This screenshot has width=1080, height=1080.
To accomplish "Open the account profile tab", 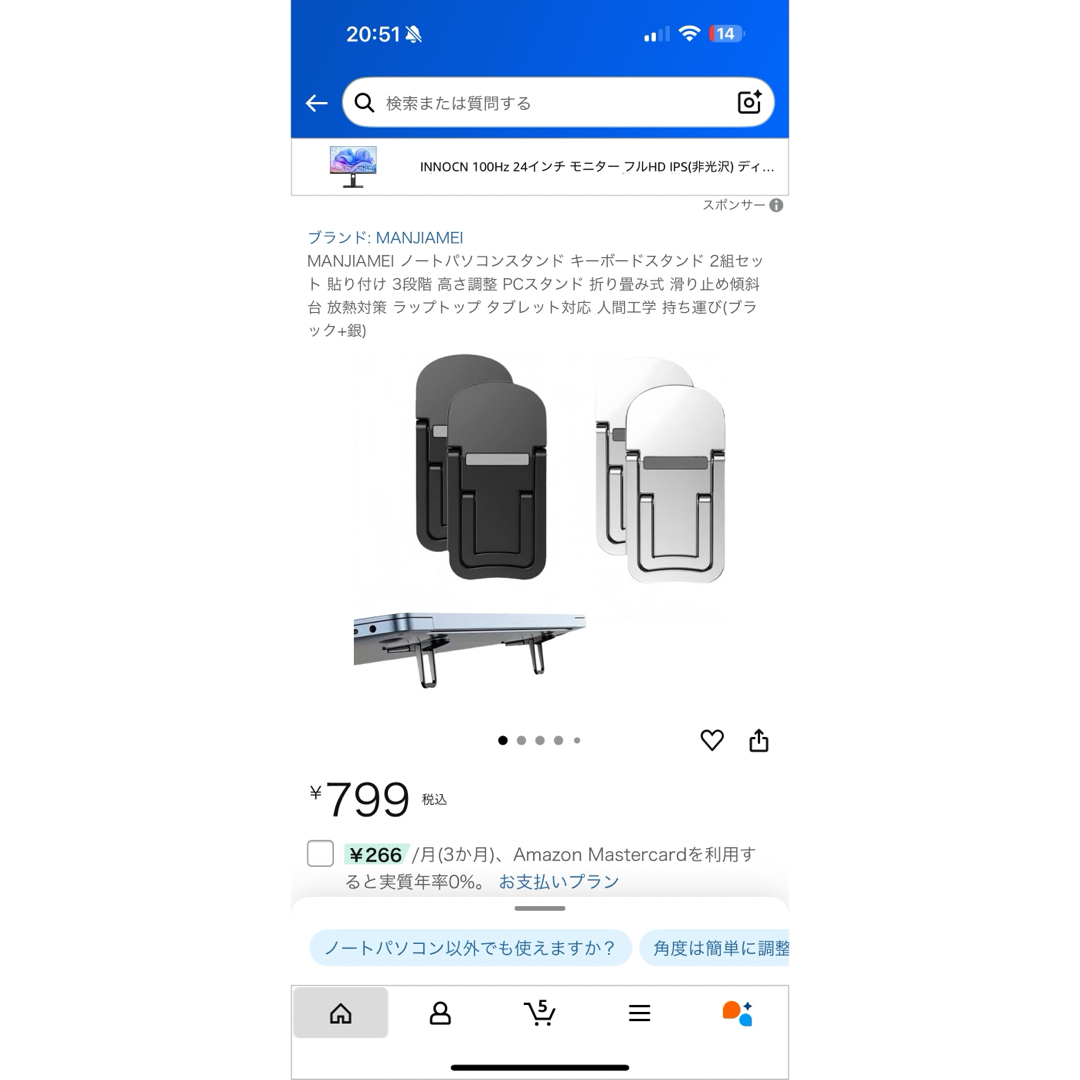I will click(440, 1013).
